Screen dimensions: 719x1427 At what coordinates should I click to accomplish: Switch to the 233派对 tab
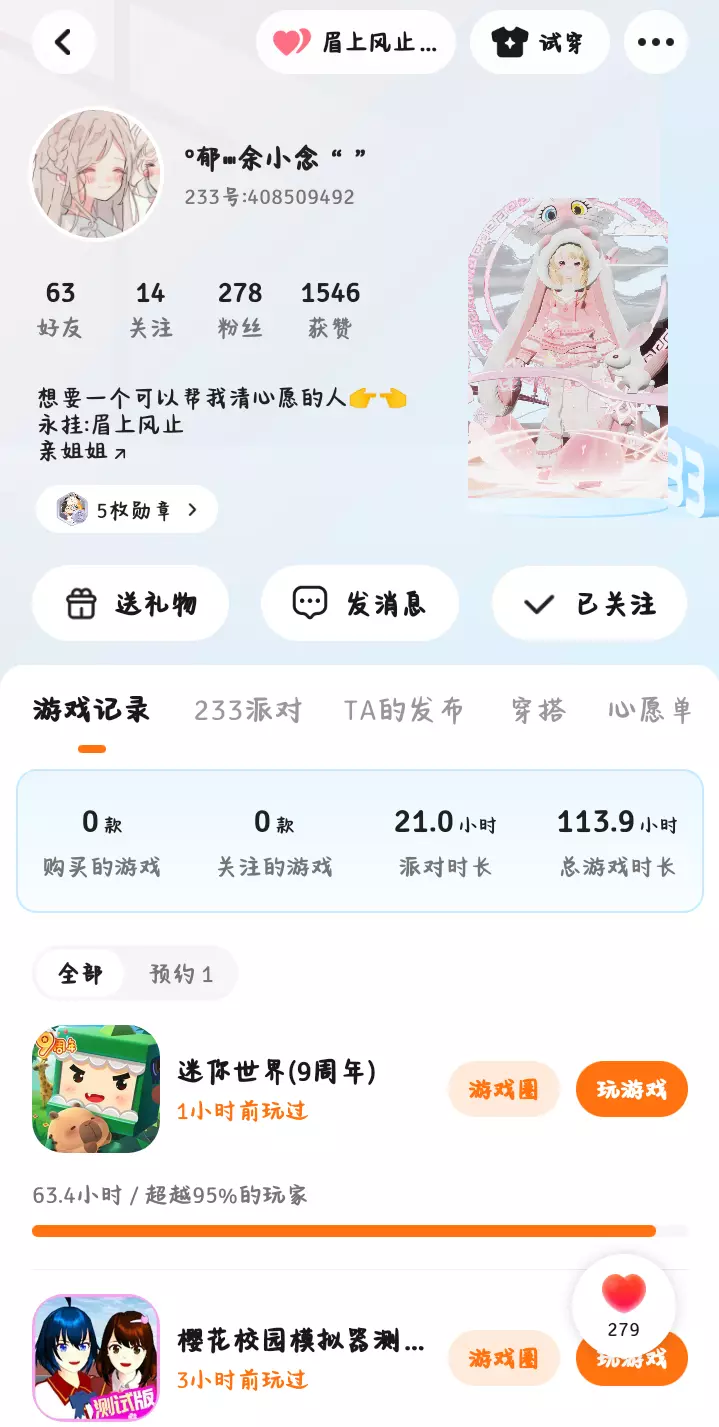pyautogui.click(x=248, y=710)
